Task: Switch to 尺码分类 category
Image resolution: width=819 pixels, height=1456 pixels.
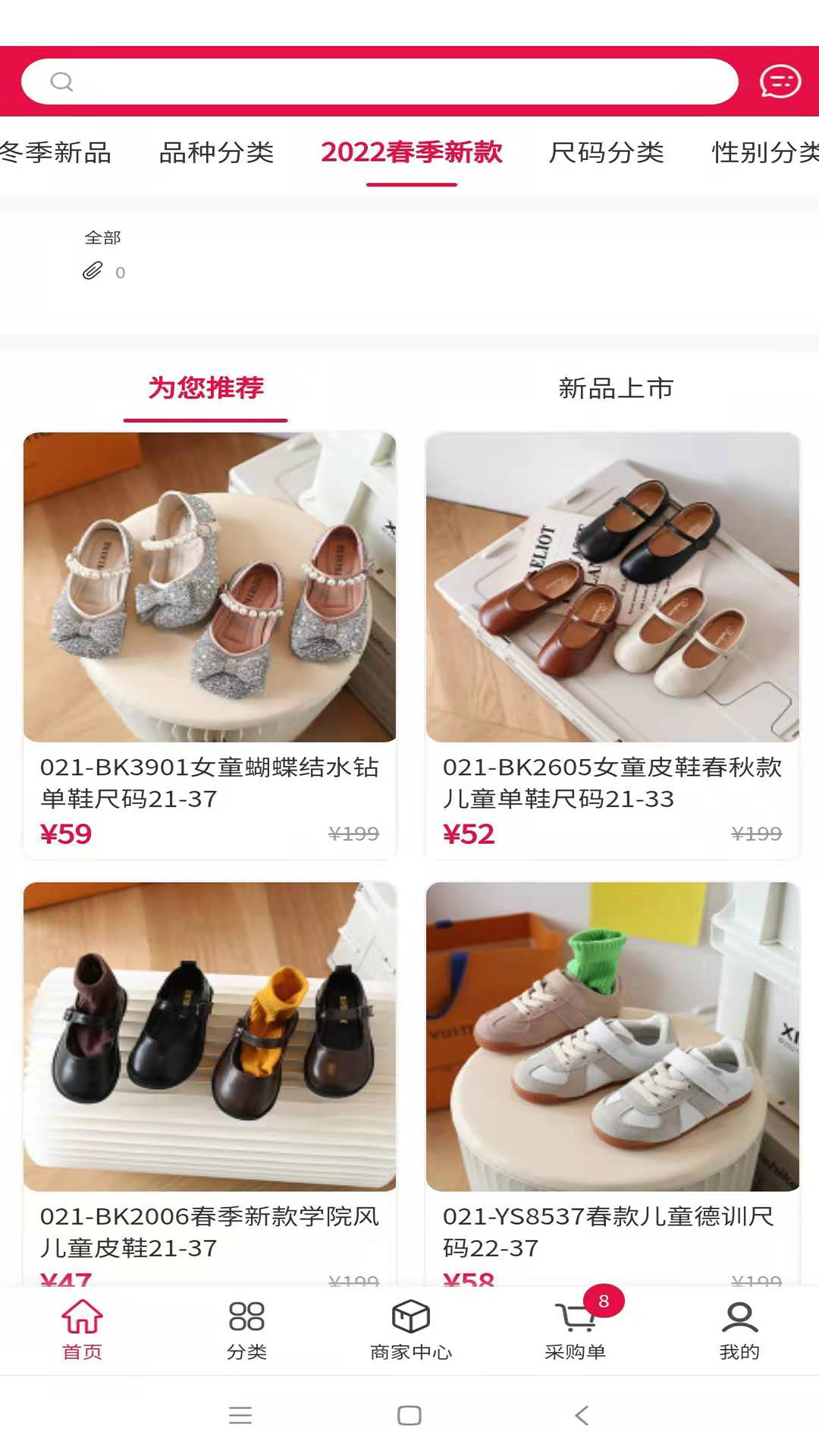Action: 608,153
